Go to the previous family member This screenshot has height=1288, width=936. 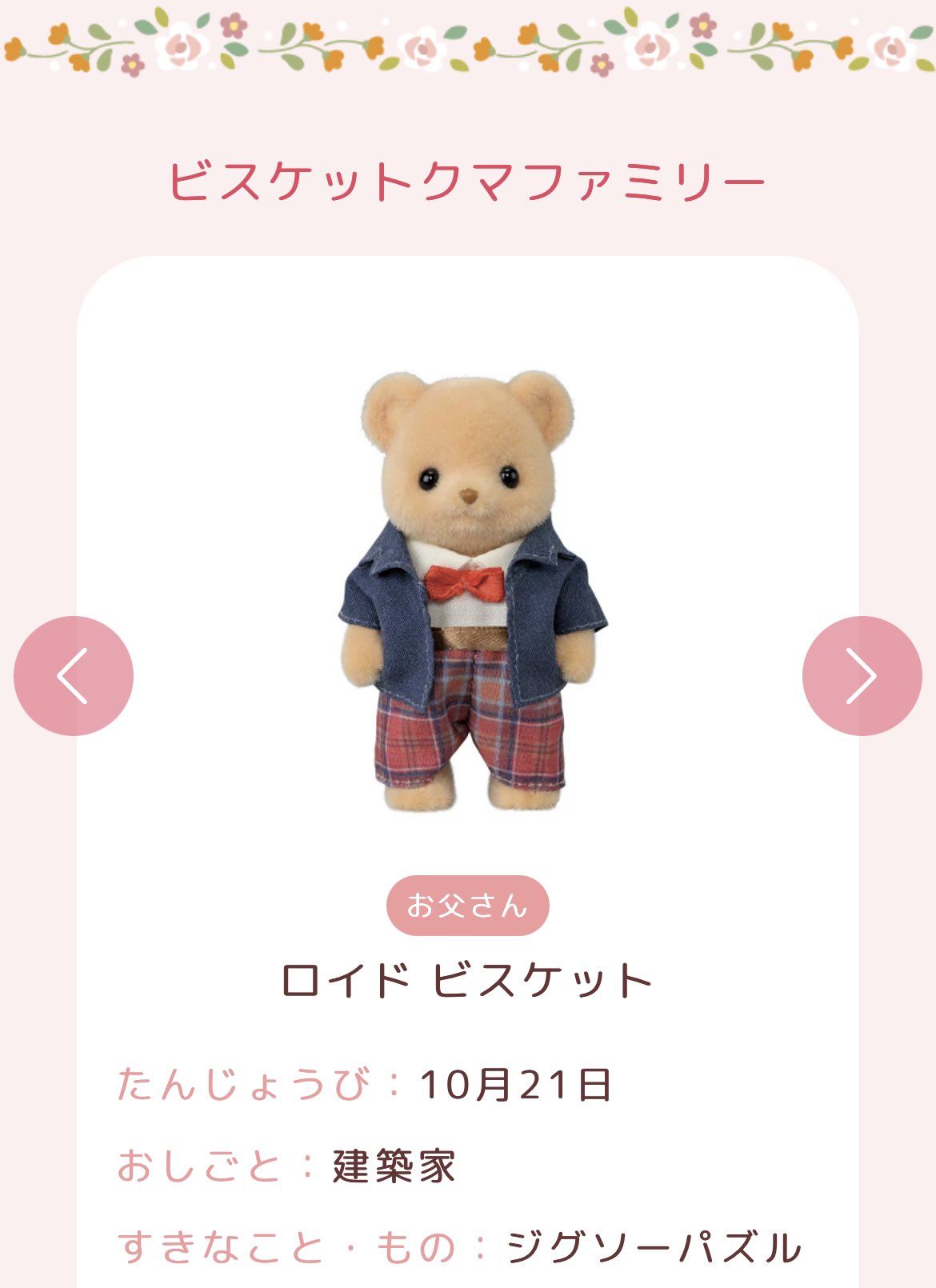click(x=74, y=676)
